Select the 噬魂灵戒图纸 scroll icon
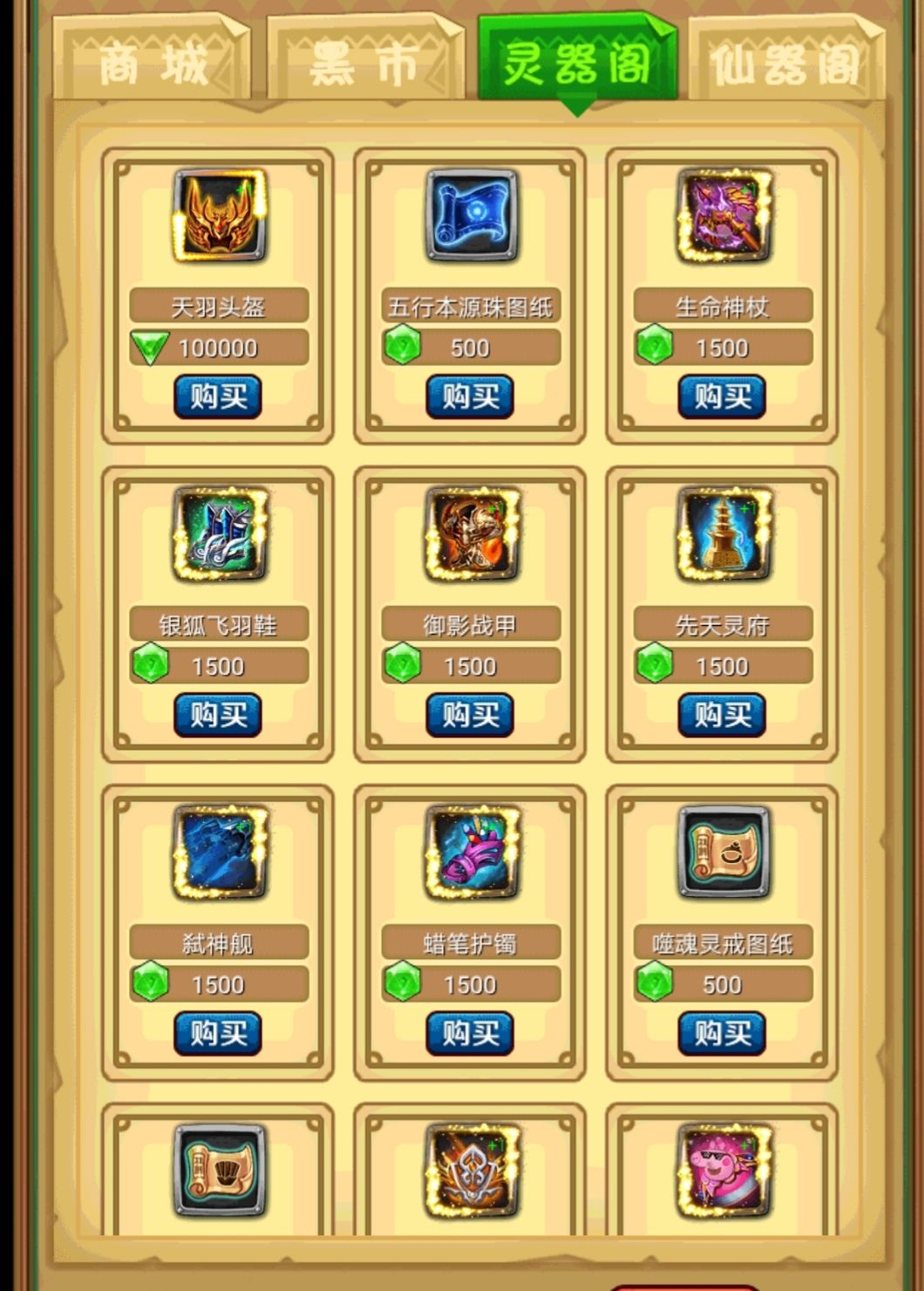Image resolution: width=924 pixels, height=1291 pixels. point(722,856)
